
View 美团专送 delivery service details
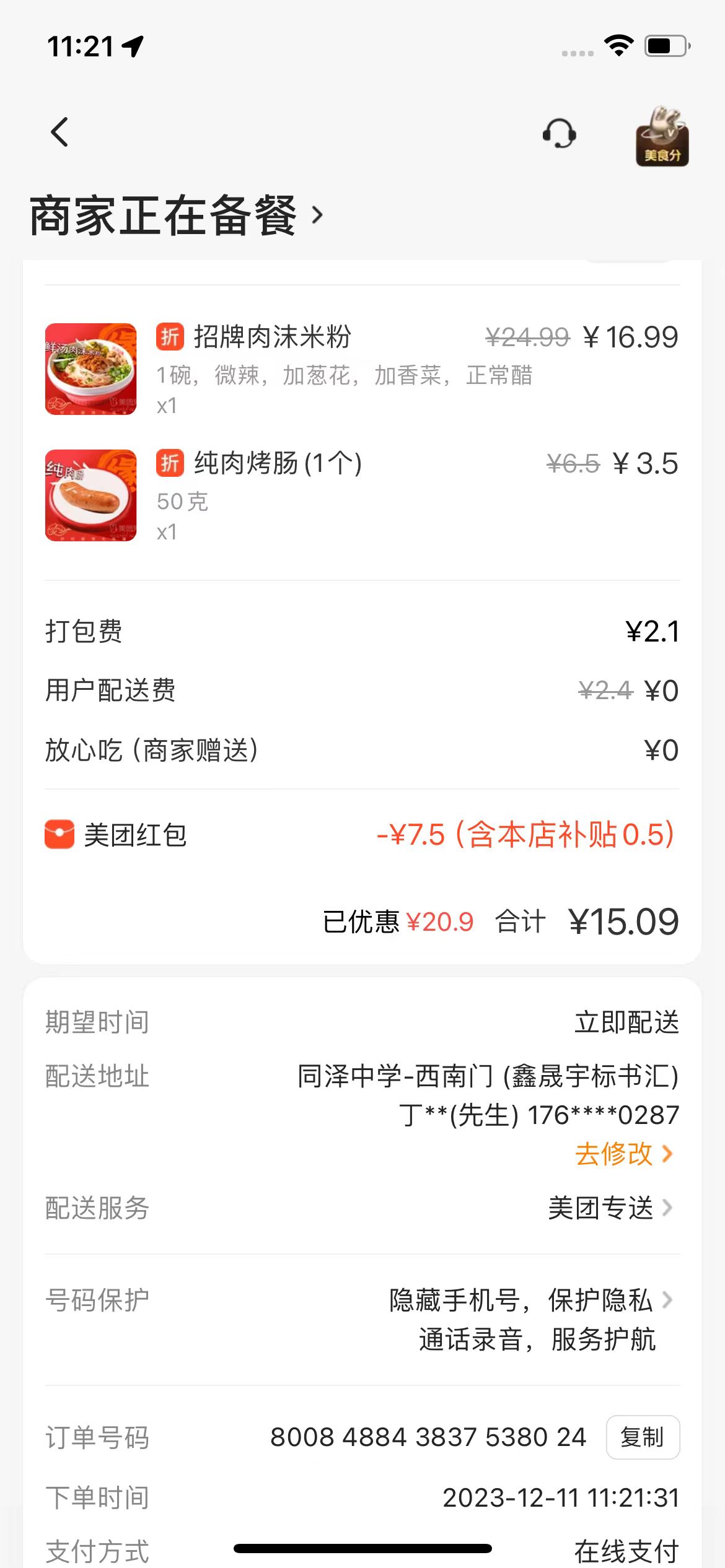(x=610, y=1208)
